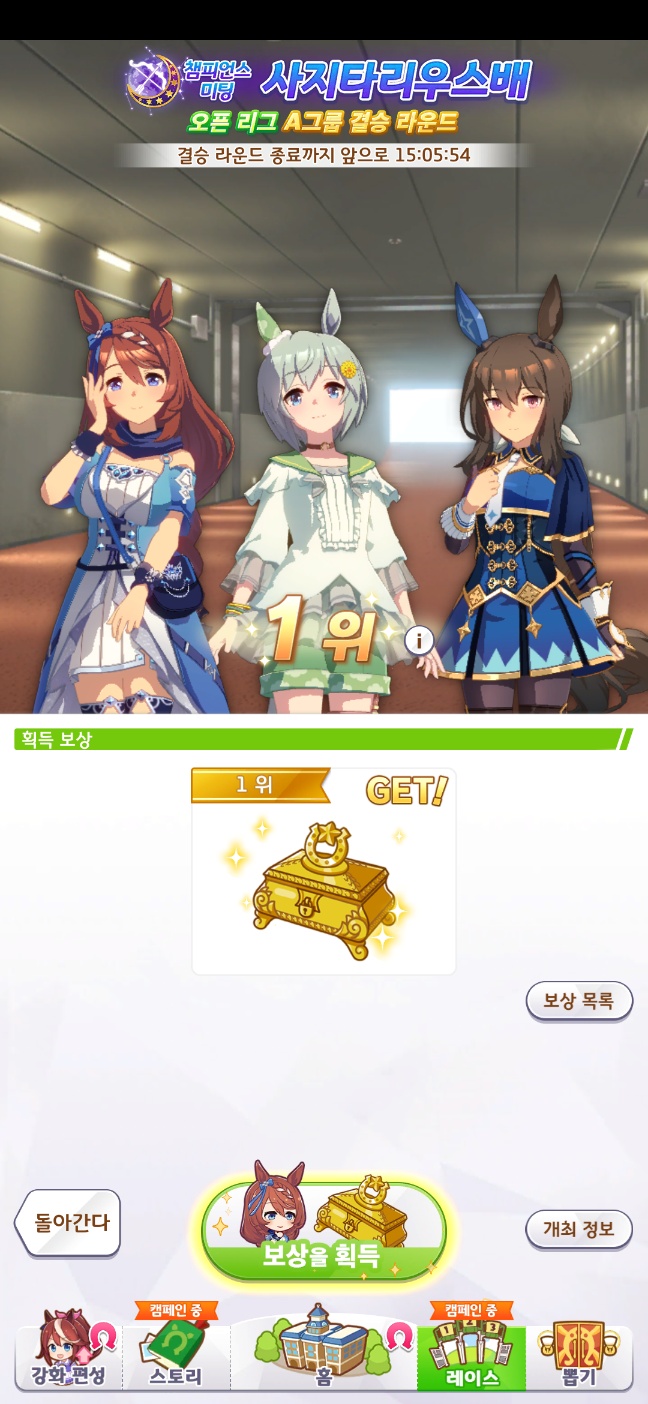Tap the info icon beside 1위
This screenshot has height=1404, width=648.
point(419,638)
